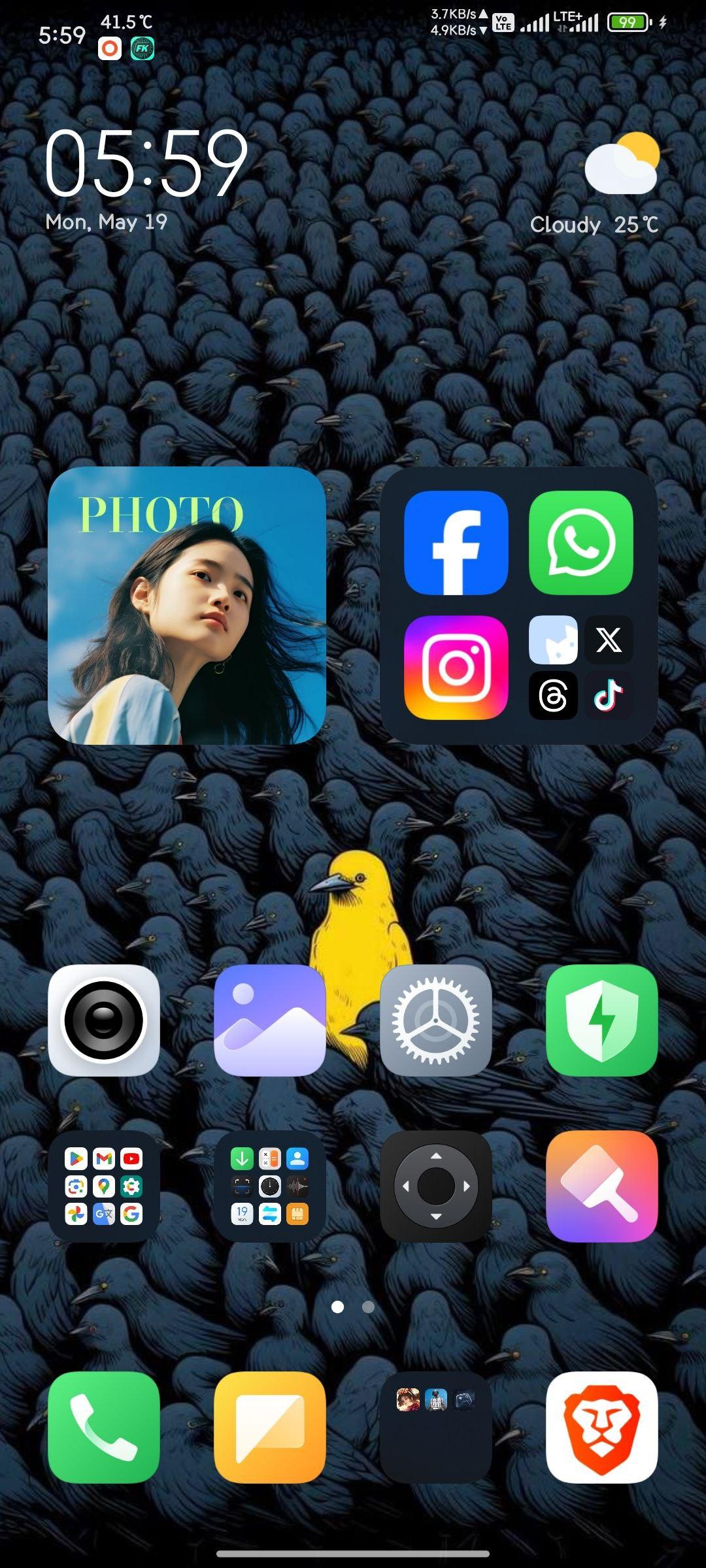Open the Themes brush app

(x=602, y=1186)
